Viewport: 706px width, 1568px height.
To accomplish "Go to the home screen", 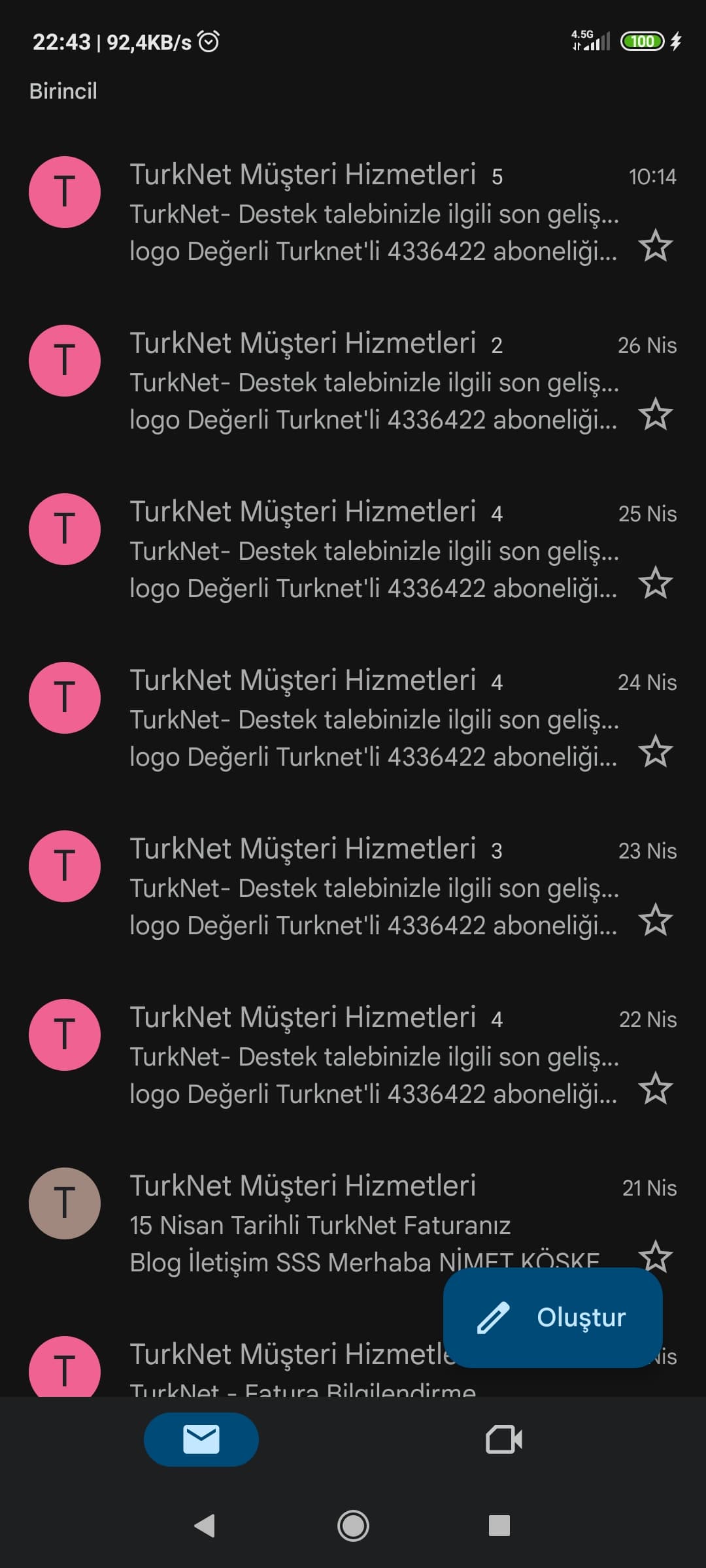I will tap(353, 1526).
